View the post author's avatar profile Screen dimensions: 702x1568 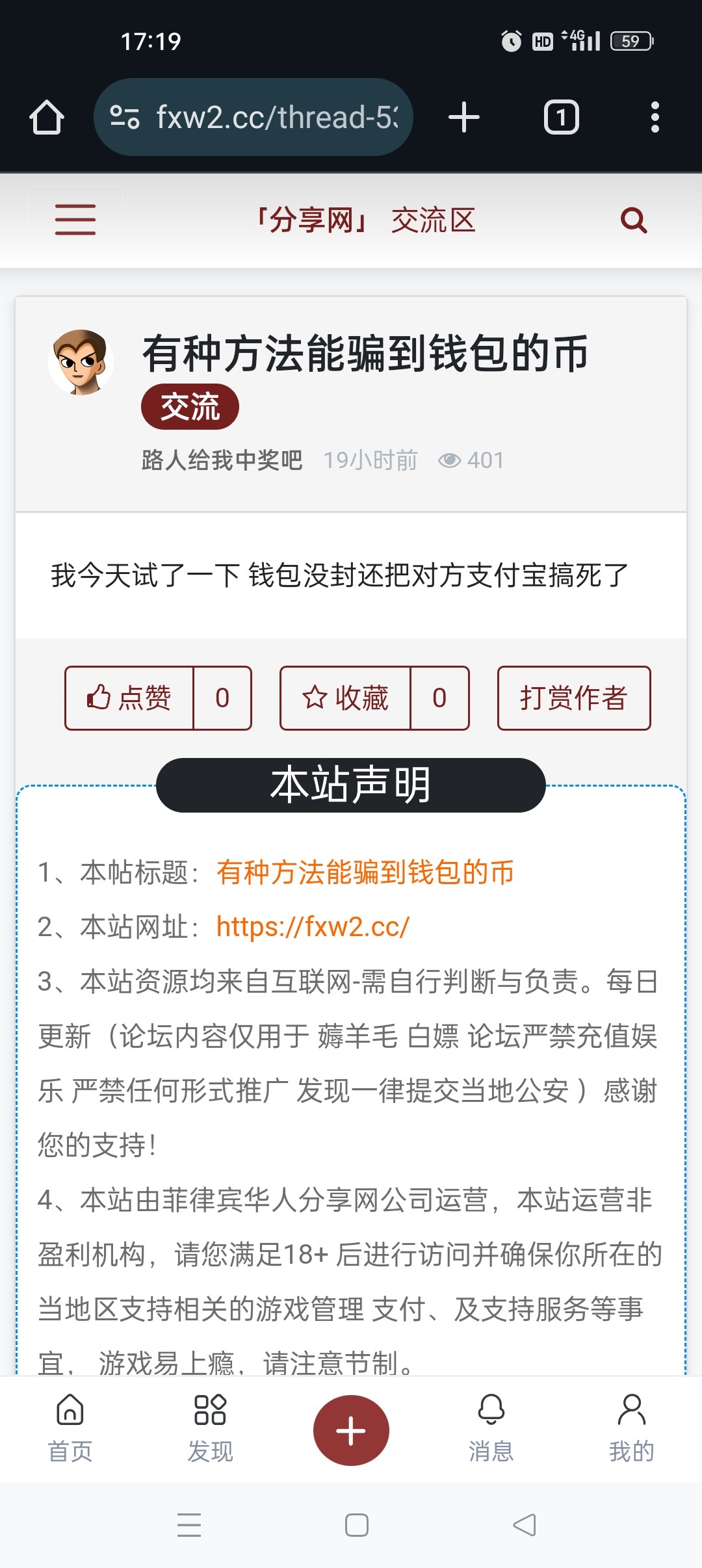point(81,362)
